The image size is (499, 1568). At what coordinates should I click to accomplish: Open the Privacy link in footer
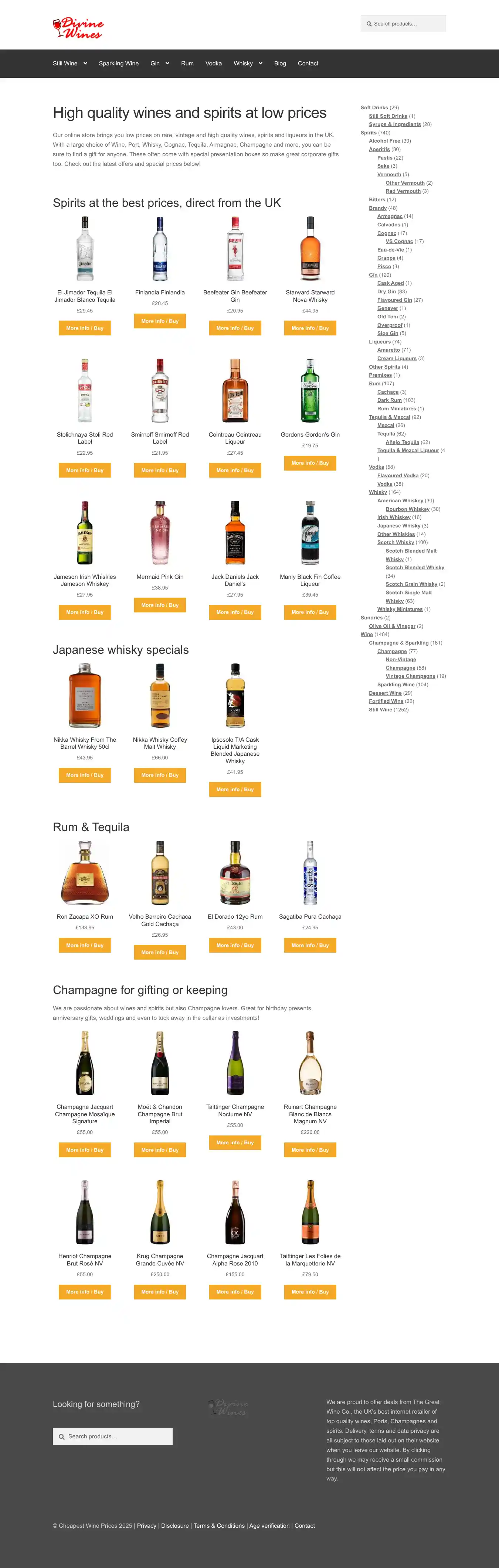146,1526
